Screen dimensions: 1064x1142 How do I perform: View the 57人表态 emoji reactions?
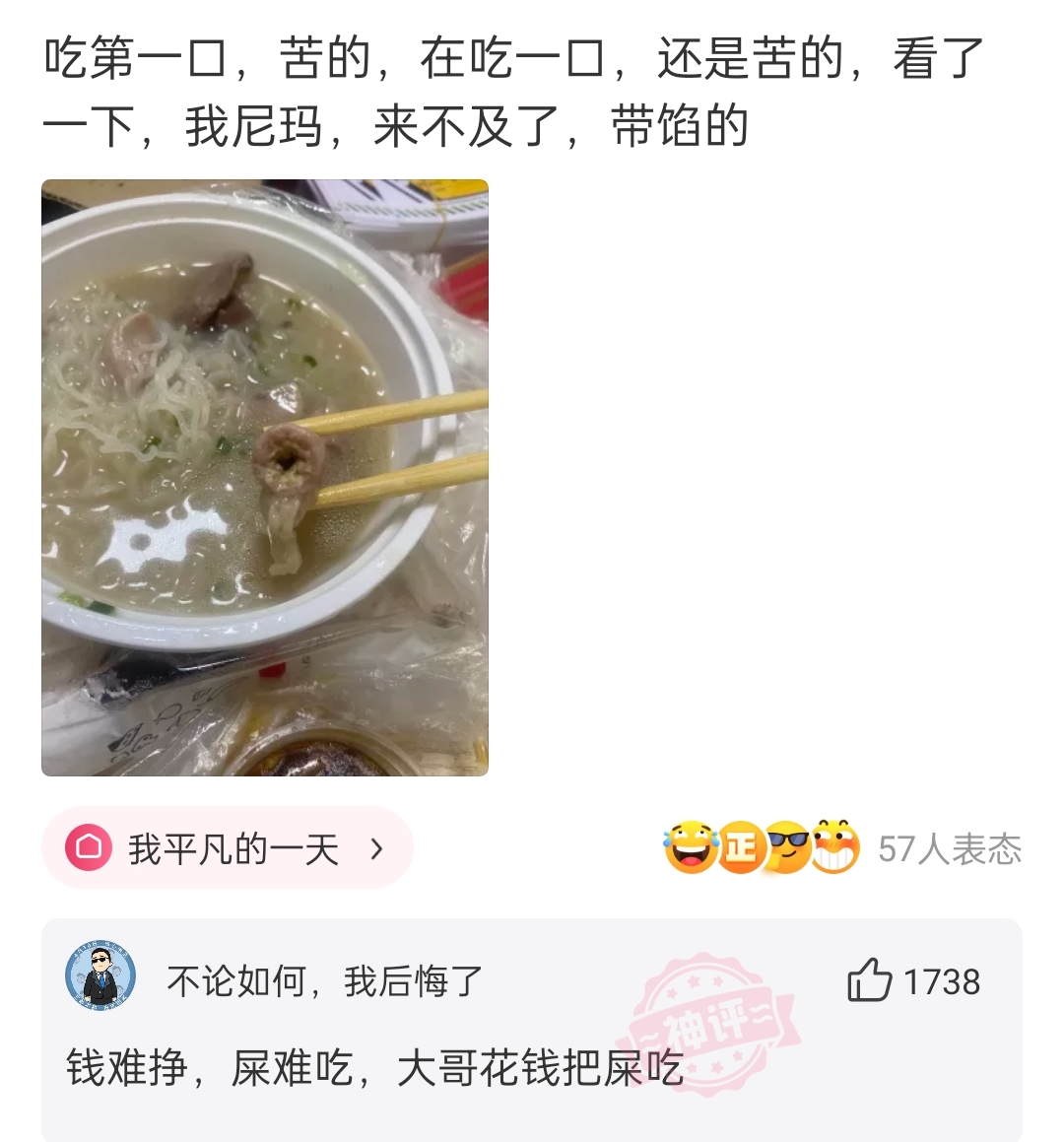click(x=842, y=848)
